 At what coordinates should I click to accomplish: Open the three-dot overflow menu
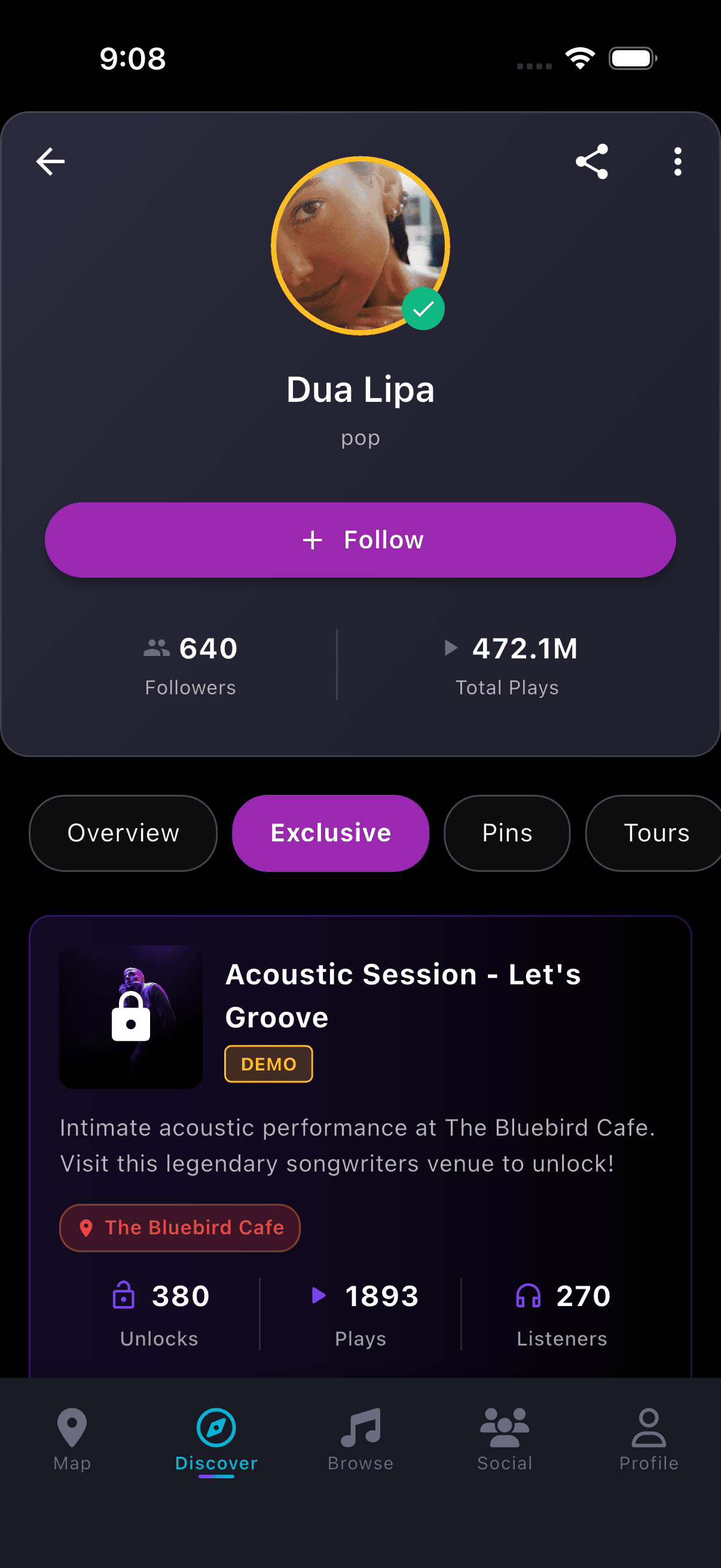tap(677, 161)
